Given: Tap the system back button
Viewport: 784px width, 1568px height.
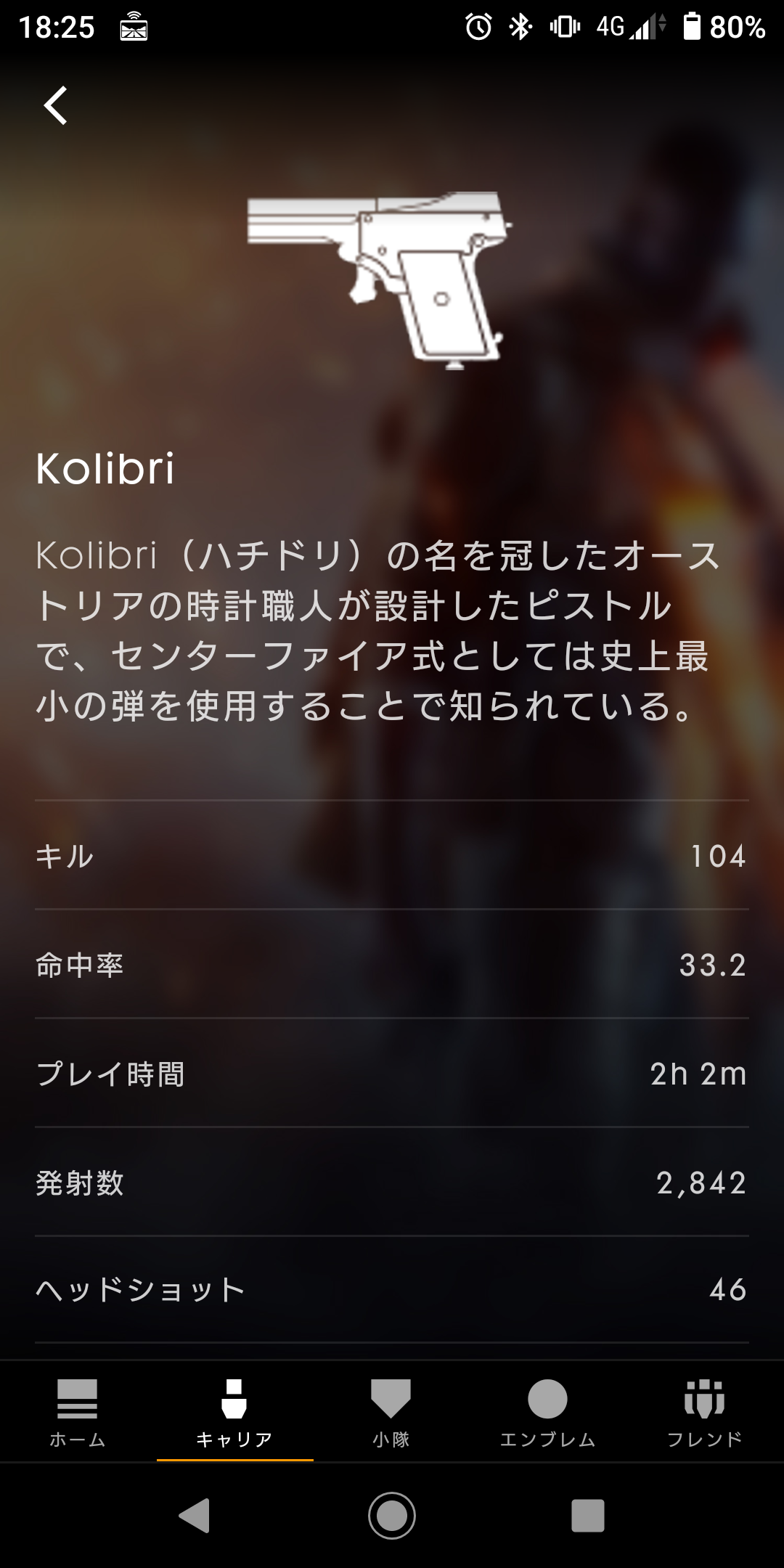Looking at the screenshot, I should coord(195,1516).
